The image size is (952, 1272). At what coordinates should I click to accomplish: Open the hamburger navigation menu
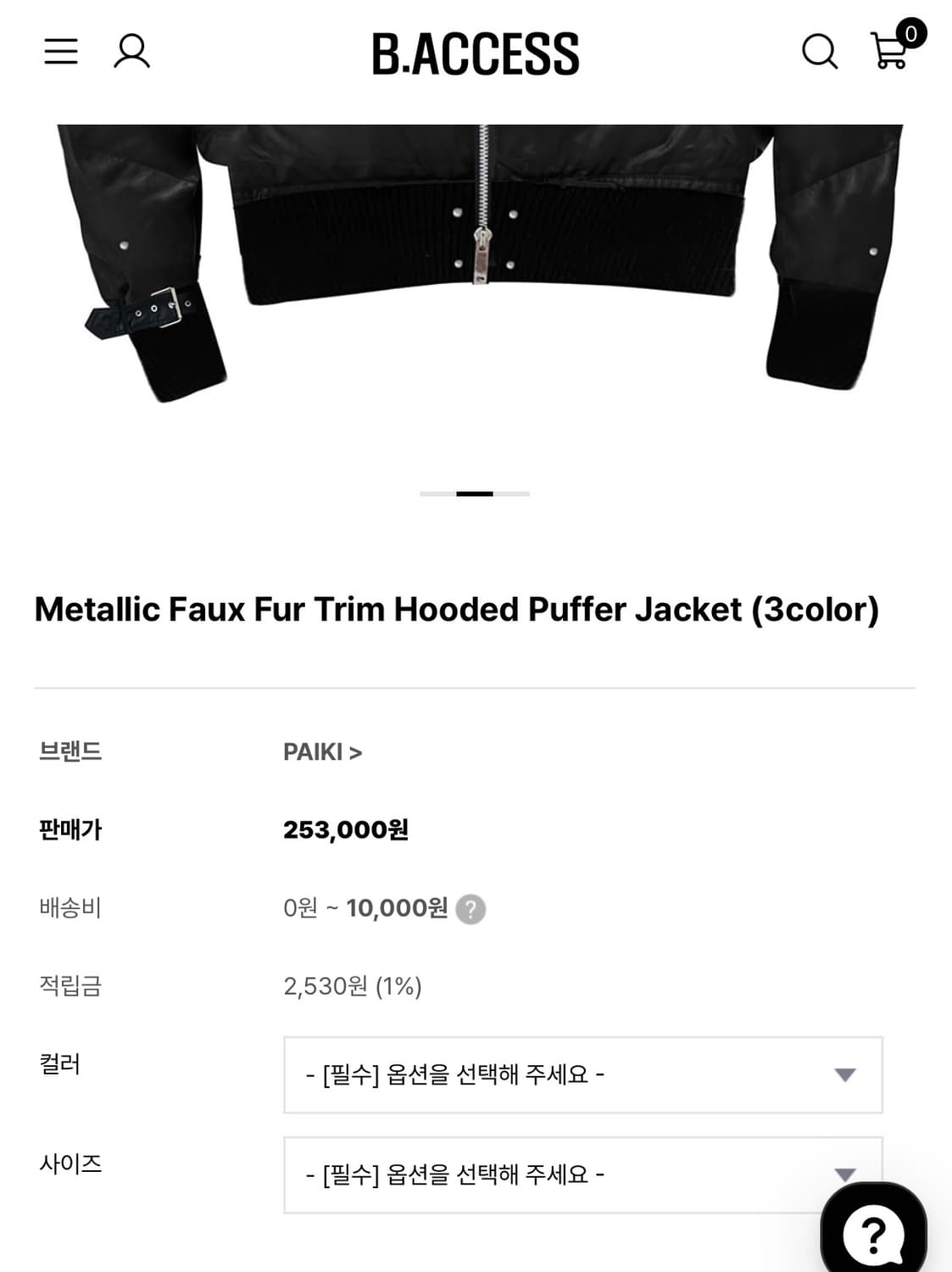[60, 53]
